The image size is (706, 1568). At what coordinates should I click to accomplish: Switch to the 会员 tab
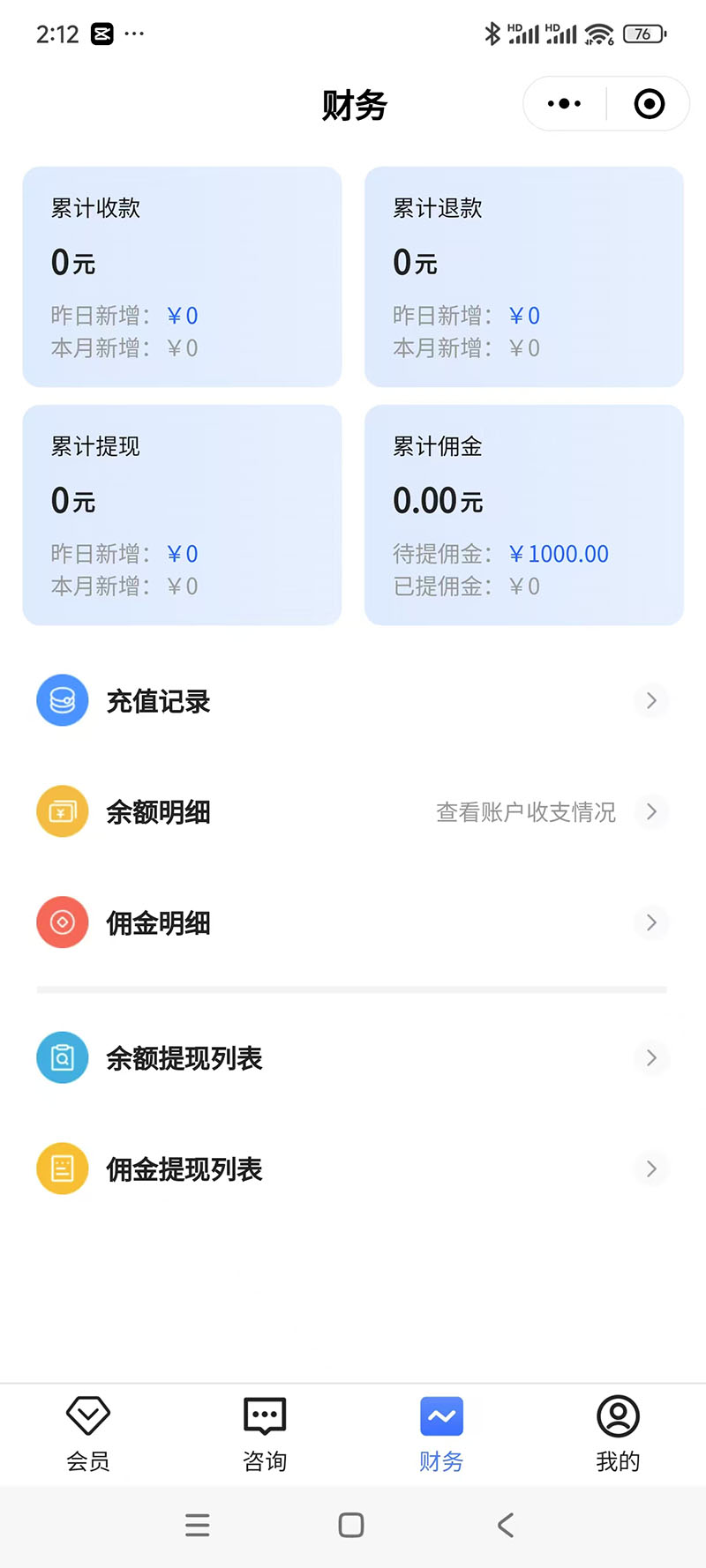click(88, 1434)
